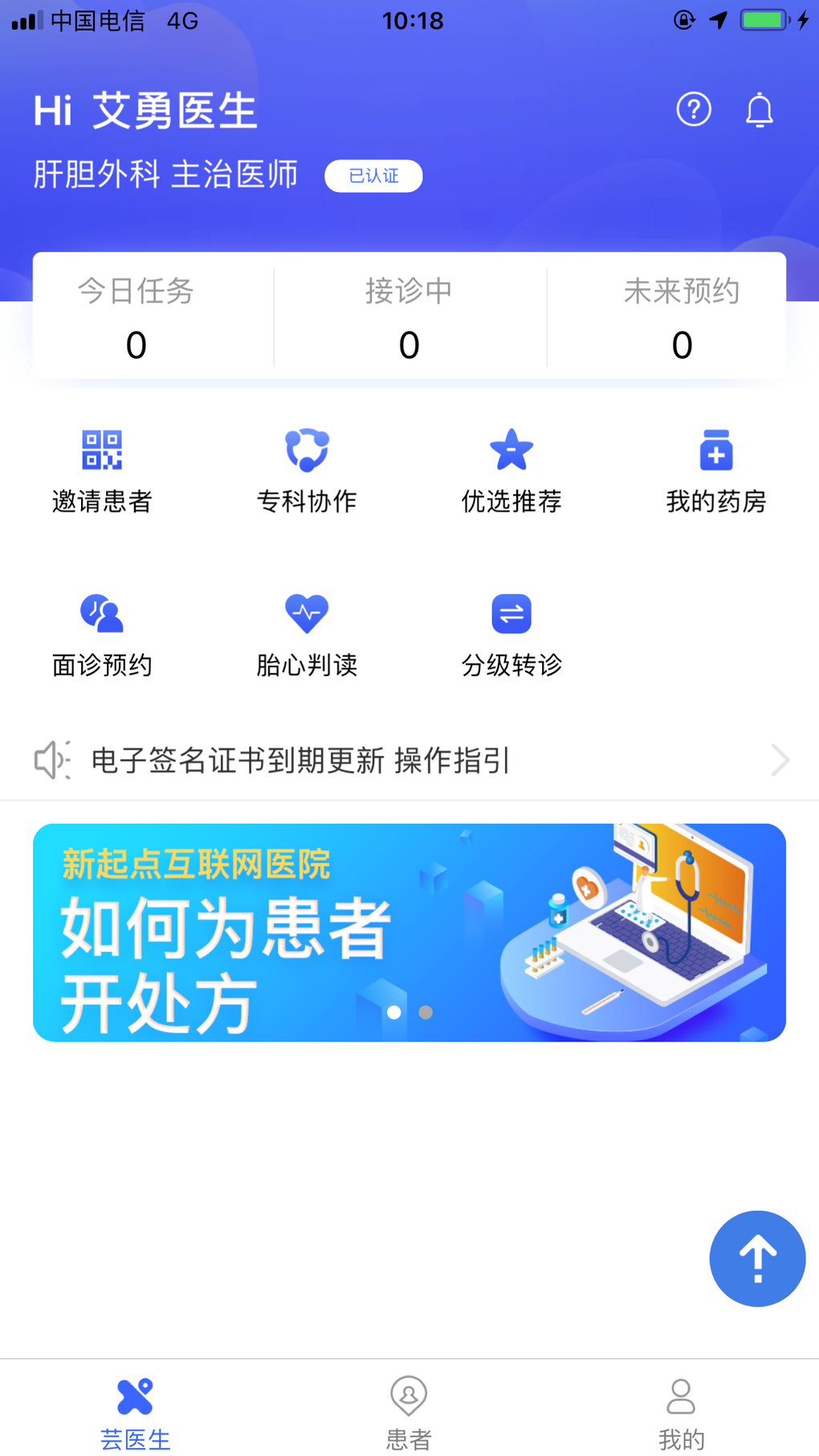Image resolution: width=819 pixels, height=1456 pixels.
Task: Open 面诊预约
Action: tap(102, 635)
